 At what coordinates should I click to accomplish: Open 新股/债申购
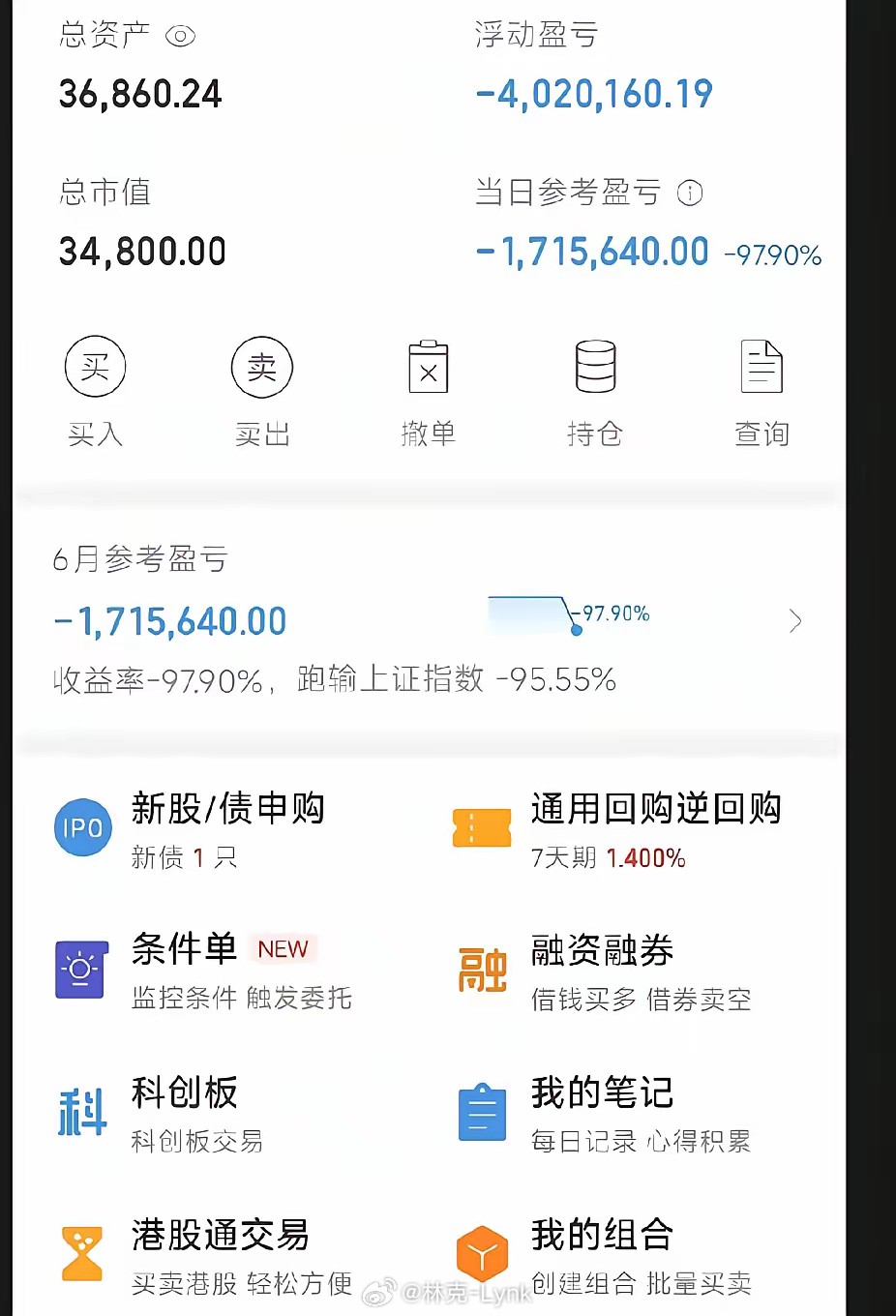(x=190, y=830)
